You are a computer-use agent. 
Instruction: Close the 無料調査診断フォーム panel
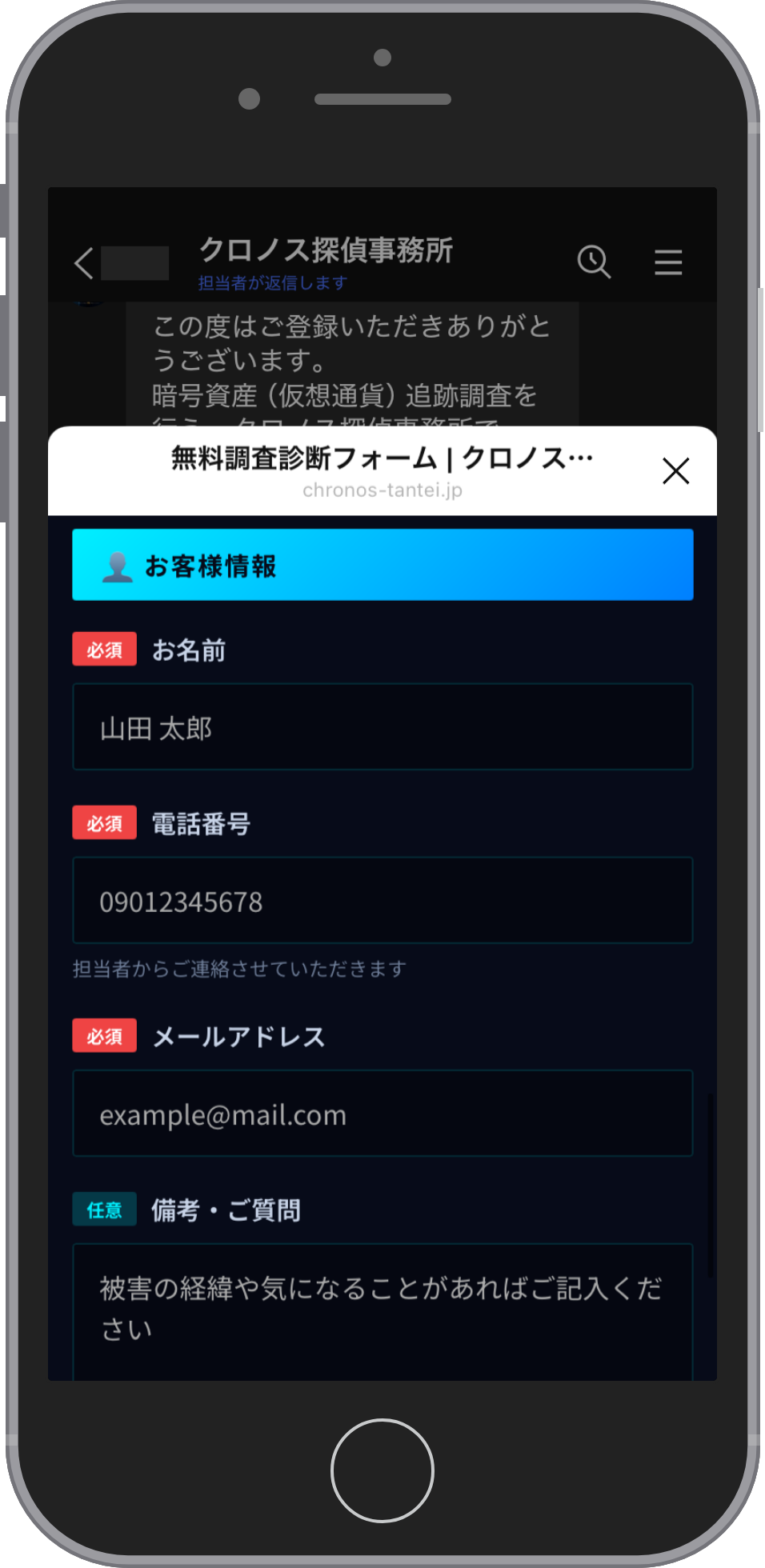(676, 470)
